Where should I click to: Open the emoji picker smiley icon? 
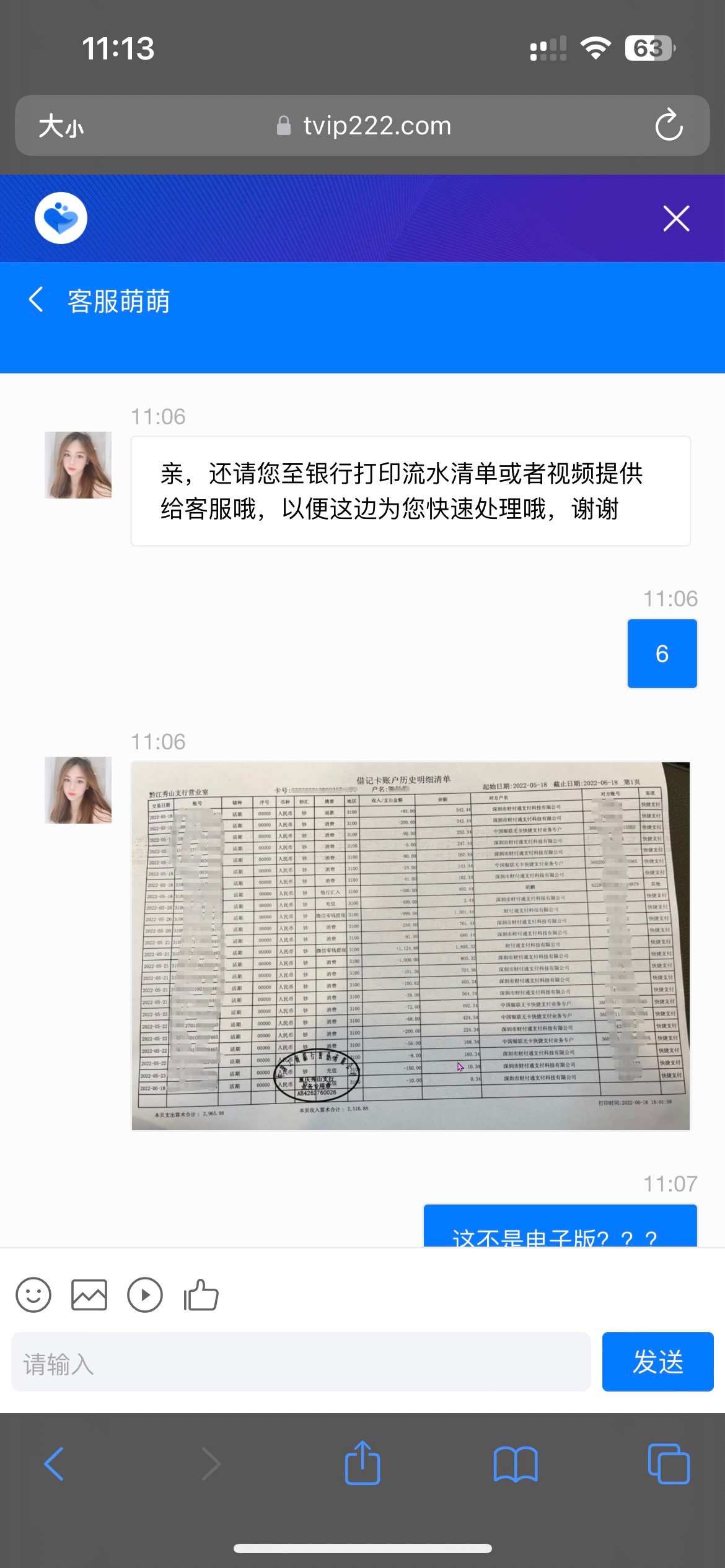pos(33,1295)
